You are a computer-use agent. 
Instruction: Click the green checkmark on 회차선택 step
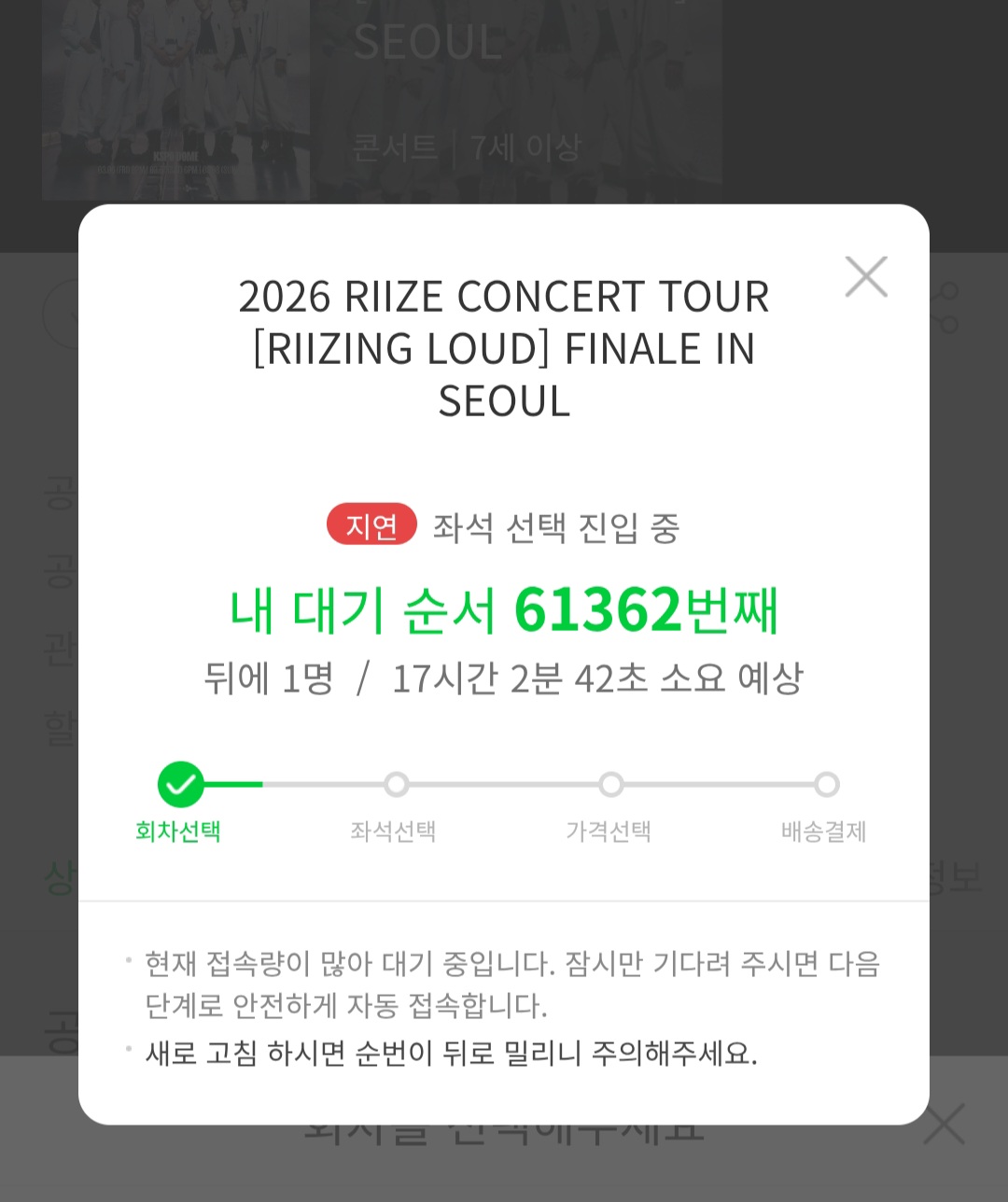pyautogui.click(x=181, y=785)
